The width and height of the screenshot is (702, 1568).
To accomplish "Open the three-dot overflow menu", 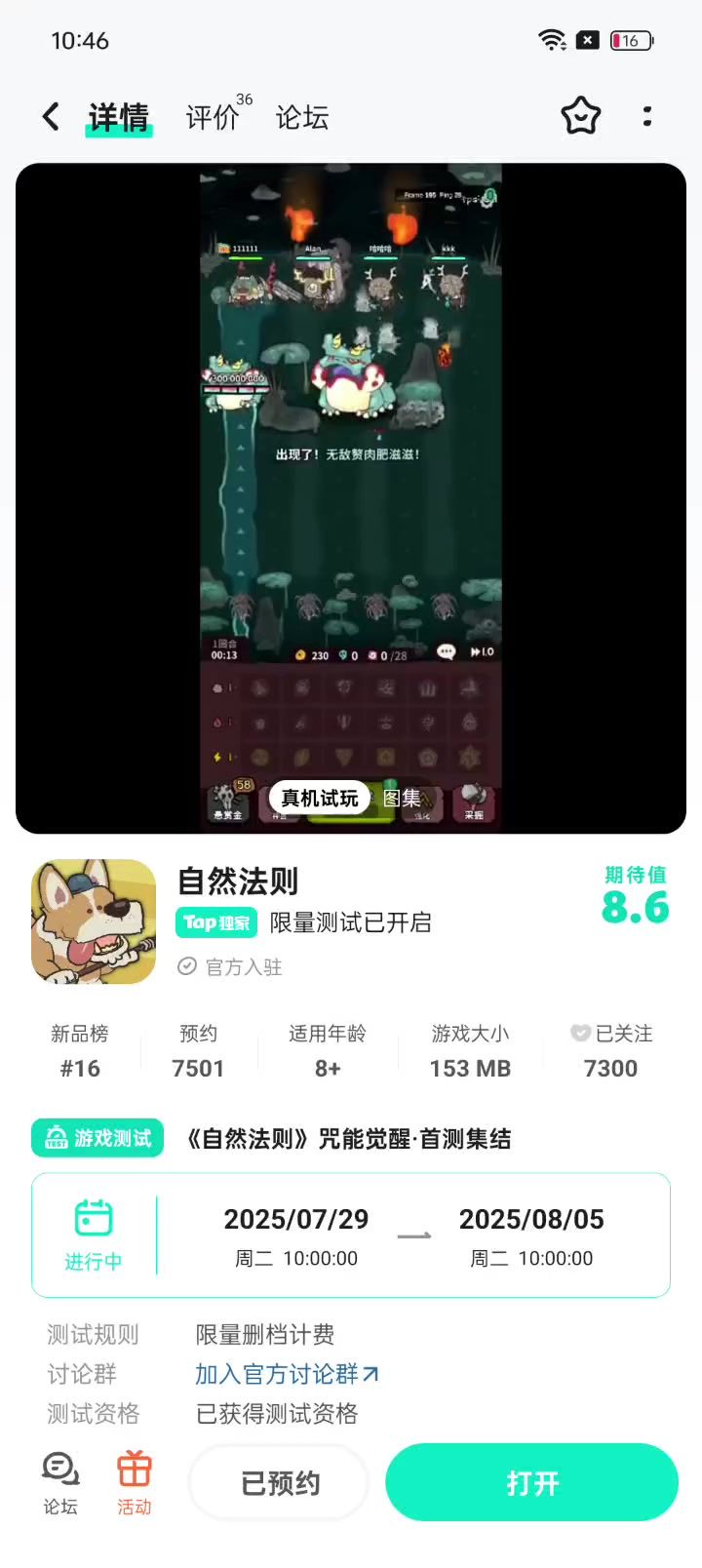I will click(647, 117).
